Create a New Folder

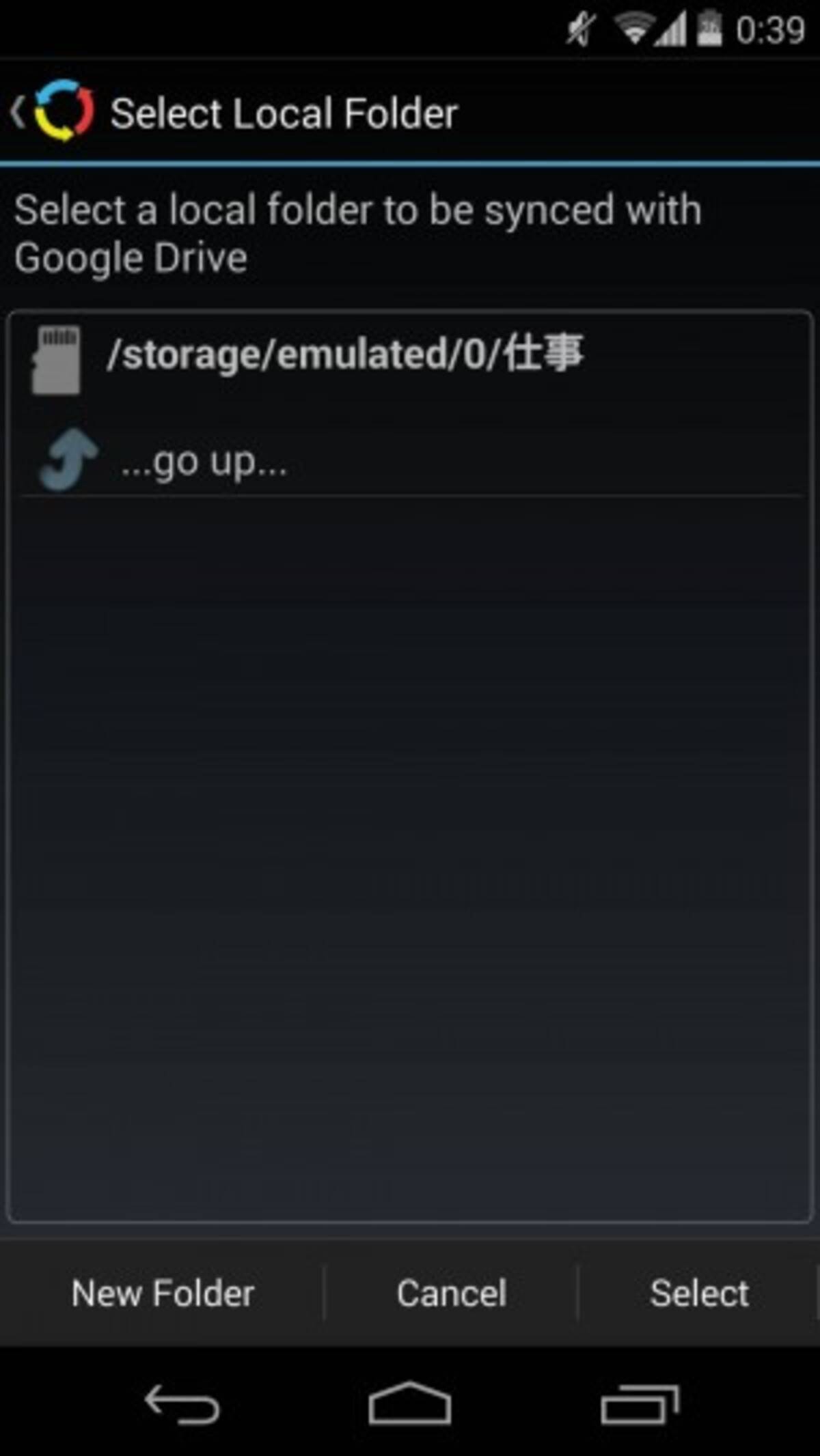(x=163, y=1293)
